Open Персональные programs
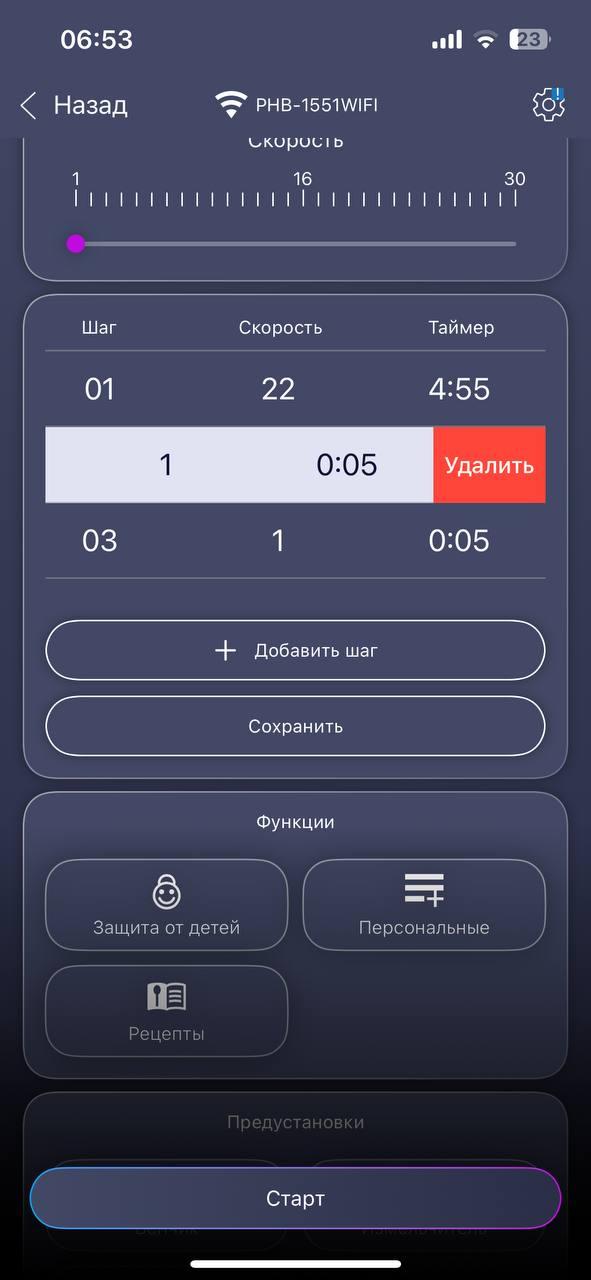The width and height of the screenshot is (591, 1280). 424,905
